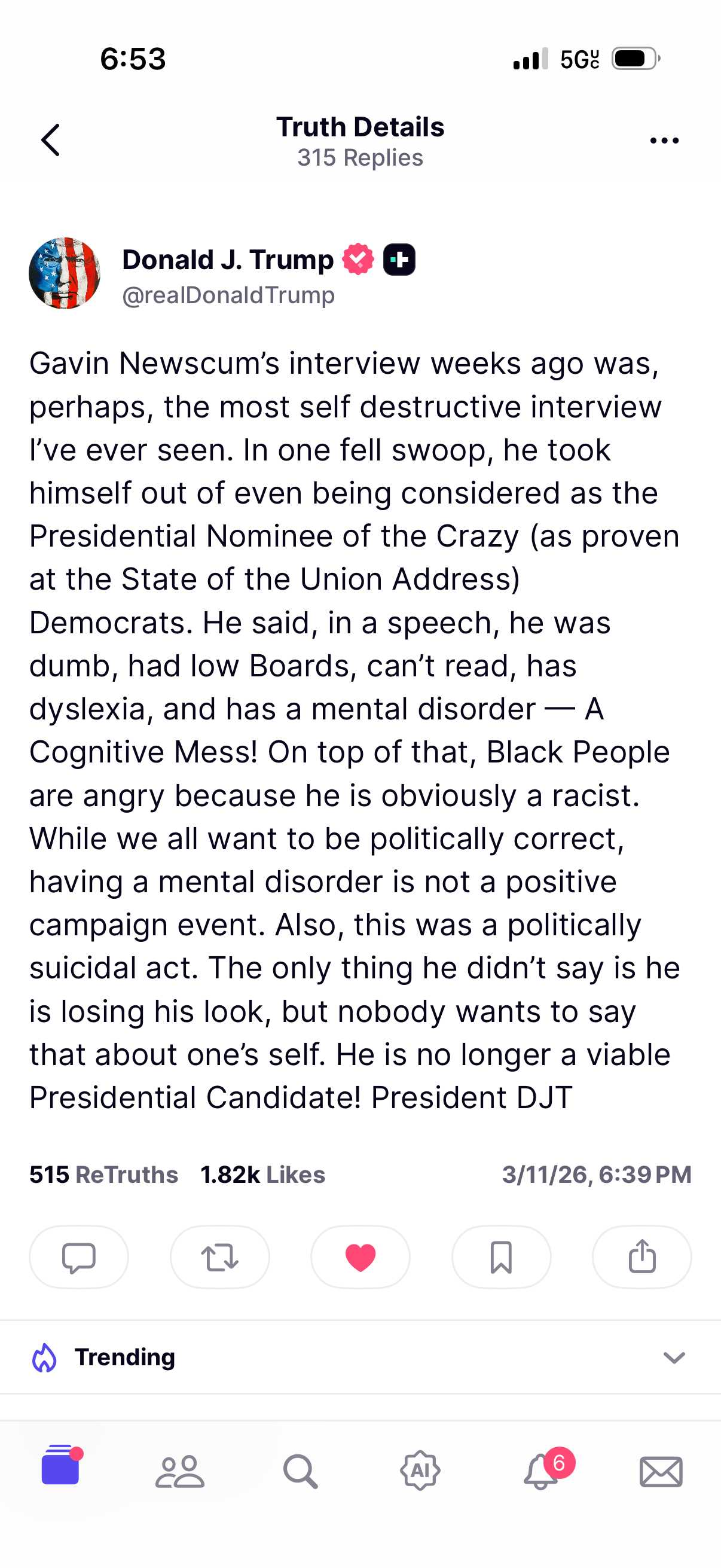
Task: Open Donald J. Trump's profile picture
Action: click(x=65, y=273)
